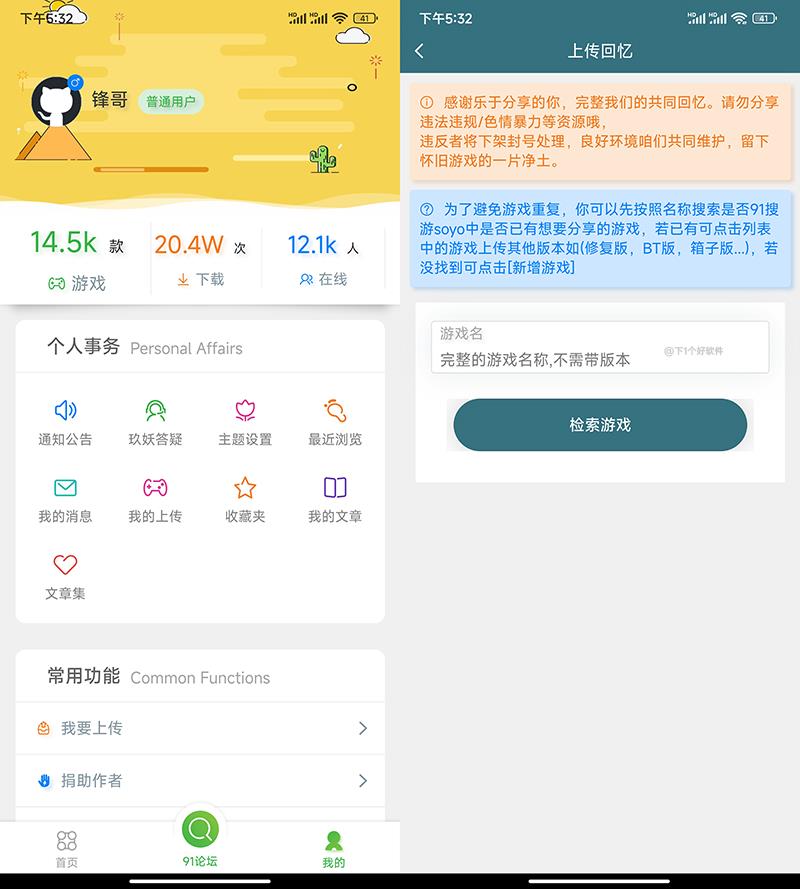The height and width of the screenshot is (889, 800).
Task: View 最近浏览 history
Action: (x=335, y=421)
